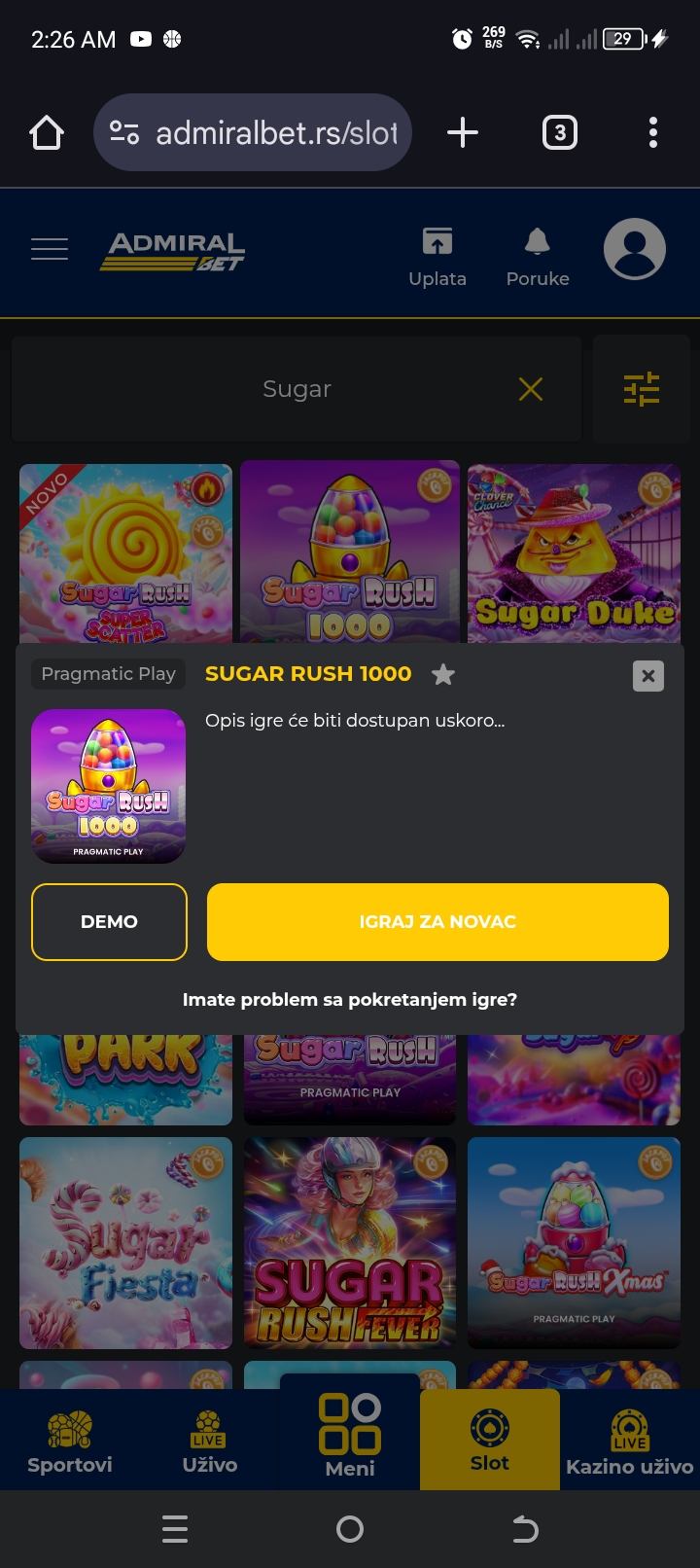Open the browser overflow menu
Image resolution: width=700 pixels, height=1568 pixels.
(x=653, y=132)
